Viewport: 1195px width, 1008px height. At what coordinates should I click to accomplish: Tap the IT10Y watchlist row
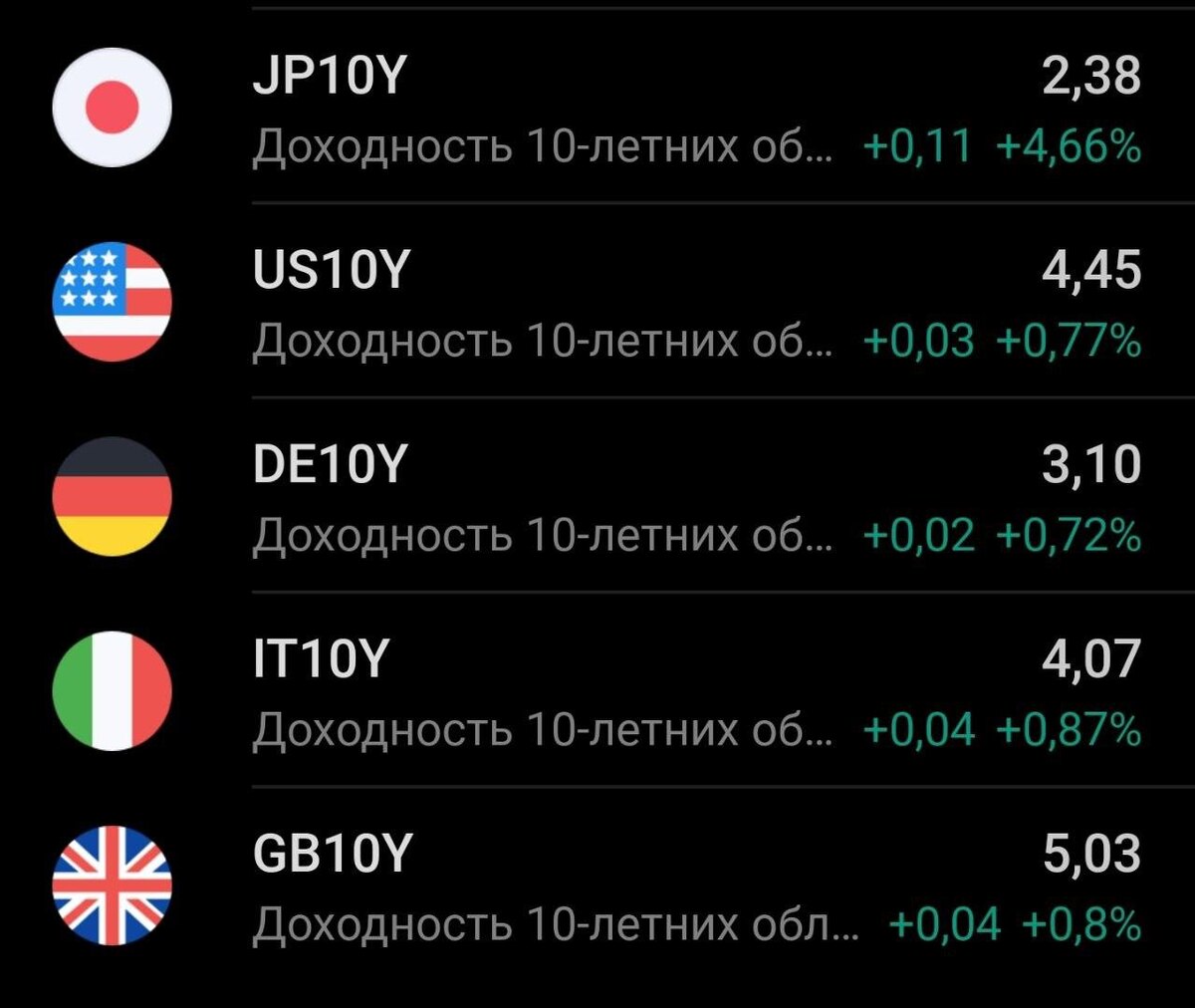point(597,690)
